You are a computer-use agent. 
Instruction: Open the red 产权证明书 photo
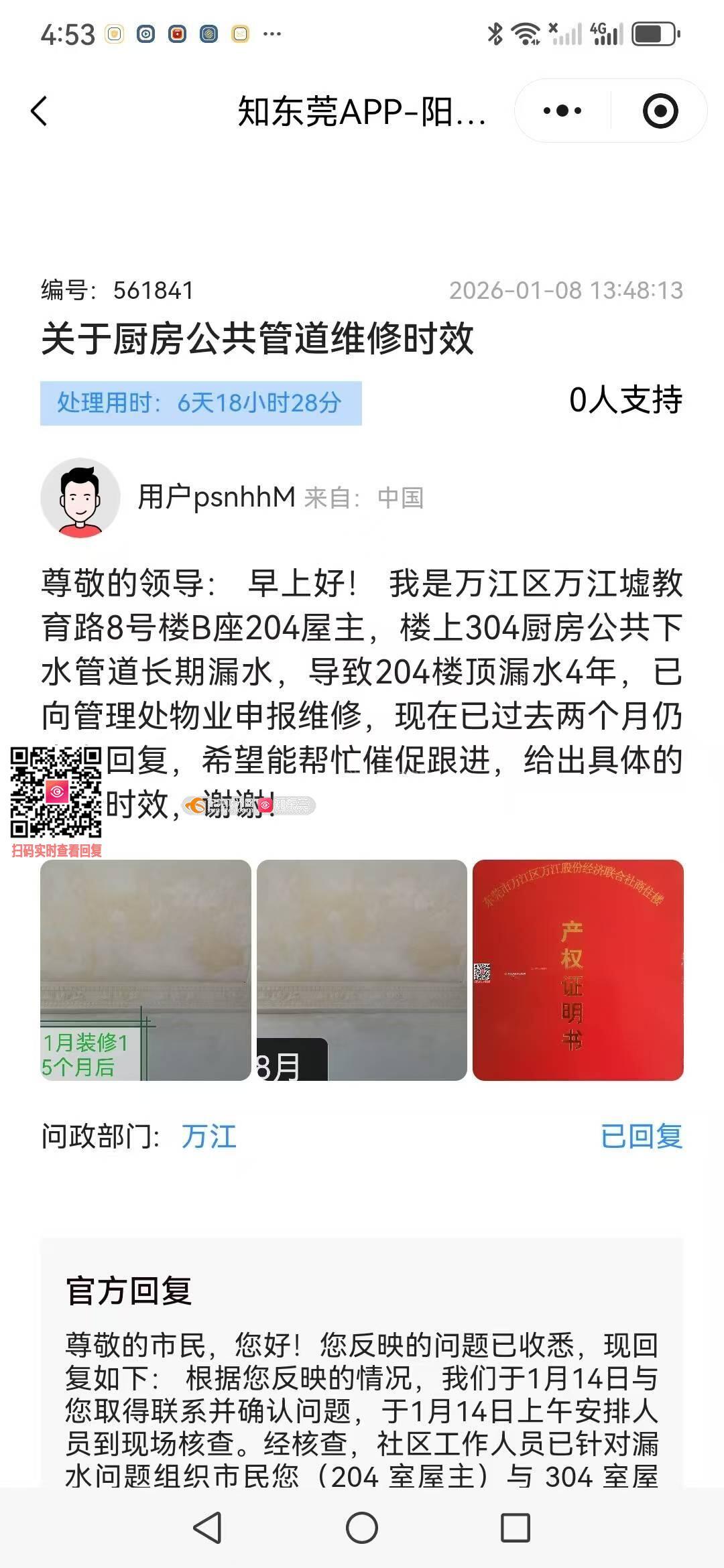(x=578, y=970)
